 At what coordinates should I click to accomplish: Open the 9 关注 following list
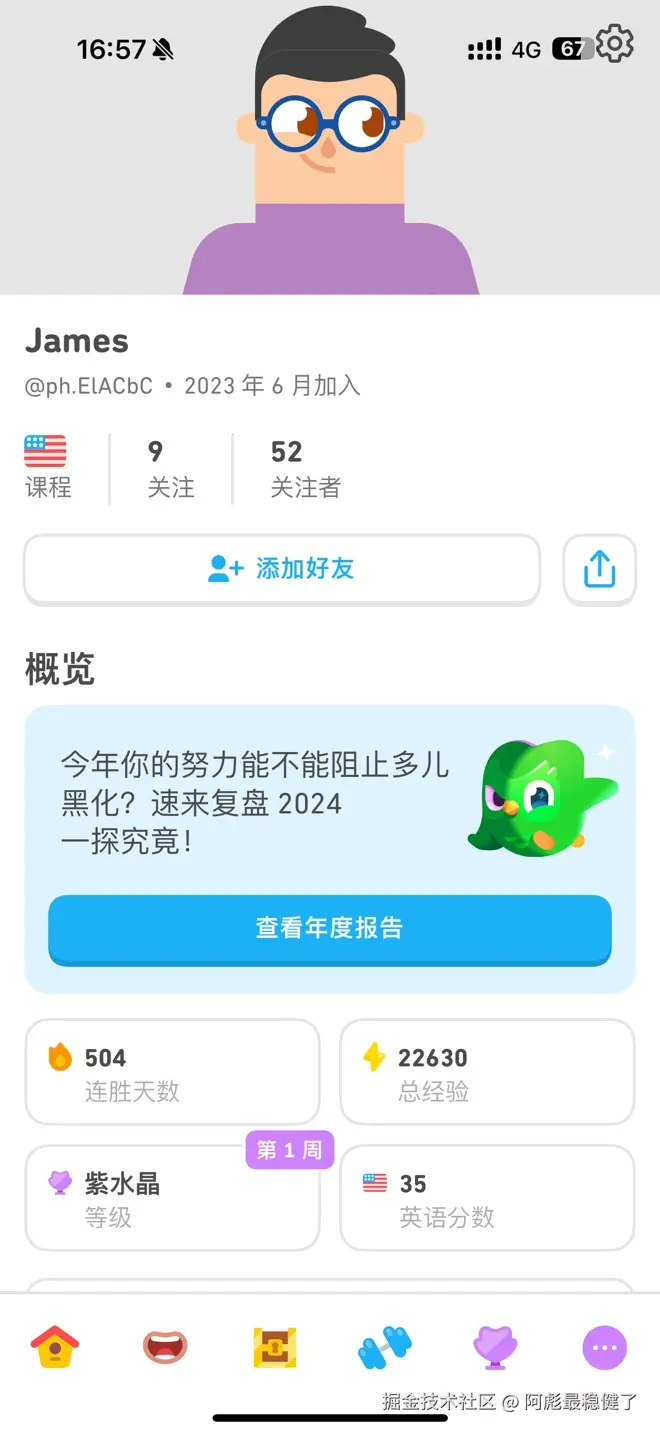[170, 468]
